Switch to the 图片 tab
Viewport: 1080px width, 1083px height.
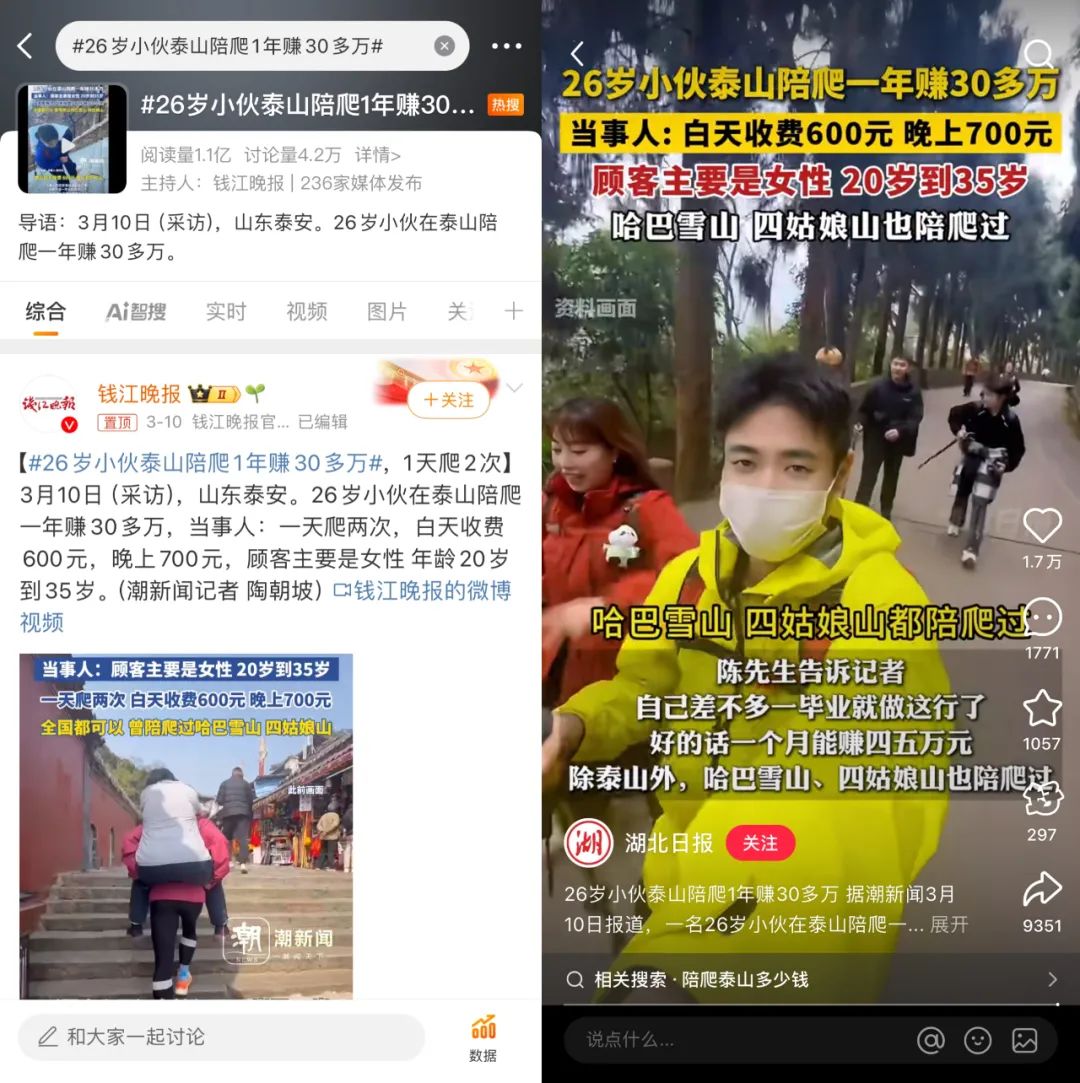point(386,312)
